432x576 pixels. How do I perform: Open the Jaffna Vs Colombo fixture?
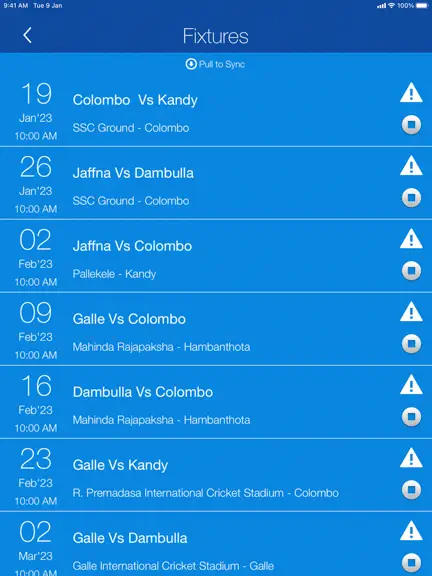pos(216,256)
